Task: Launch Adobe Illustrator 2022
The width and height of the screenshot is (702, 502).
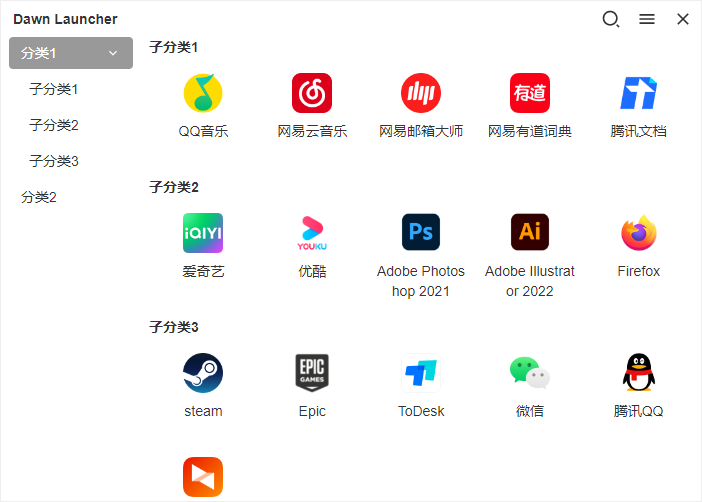Action: (530, 234)
